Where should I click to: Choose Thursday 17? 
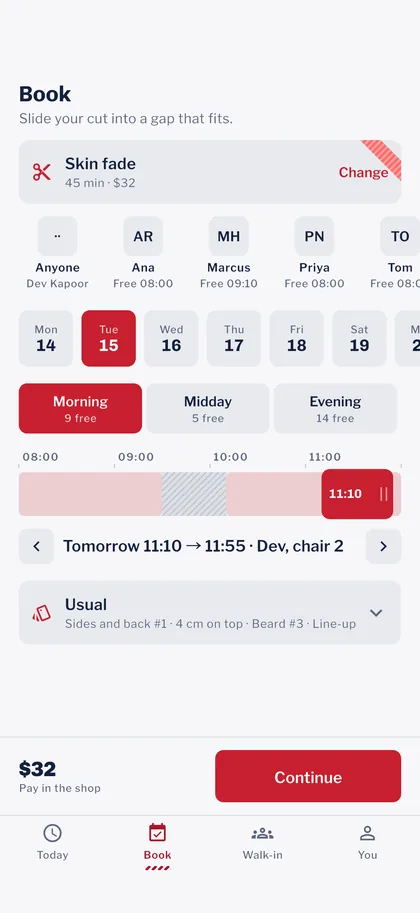pos(234,338)
